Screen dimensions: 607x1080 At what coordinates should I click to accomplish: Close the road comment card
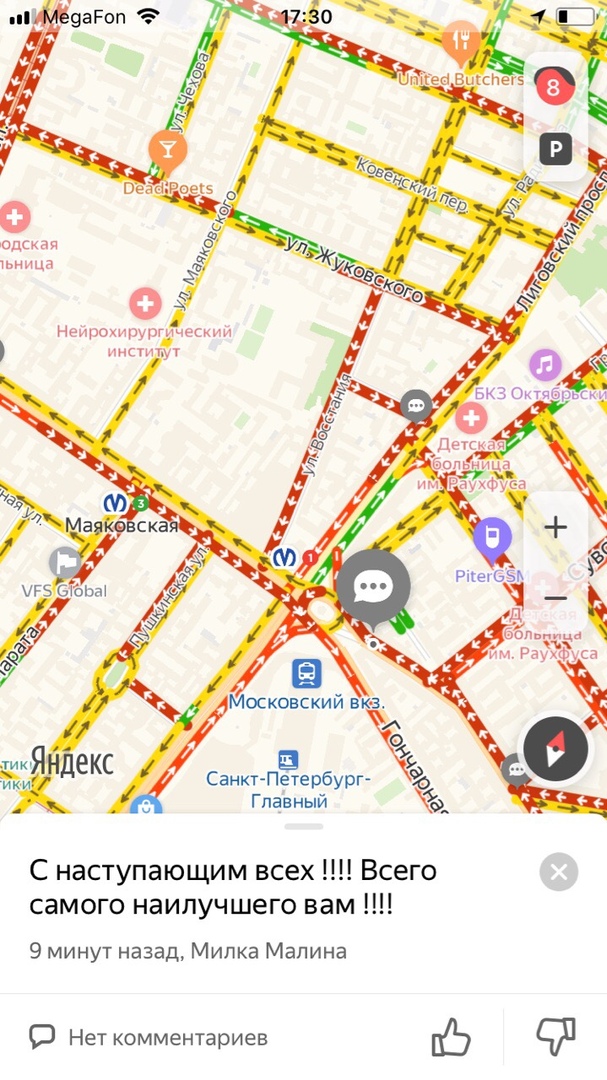pyautogui.click(x=559, y=872)
